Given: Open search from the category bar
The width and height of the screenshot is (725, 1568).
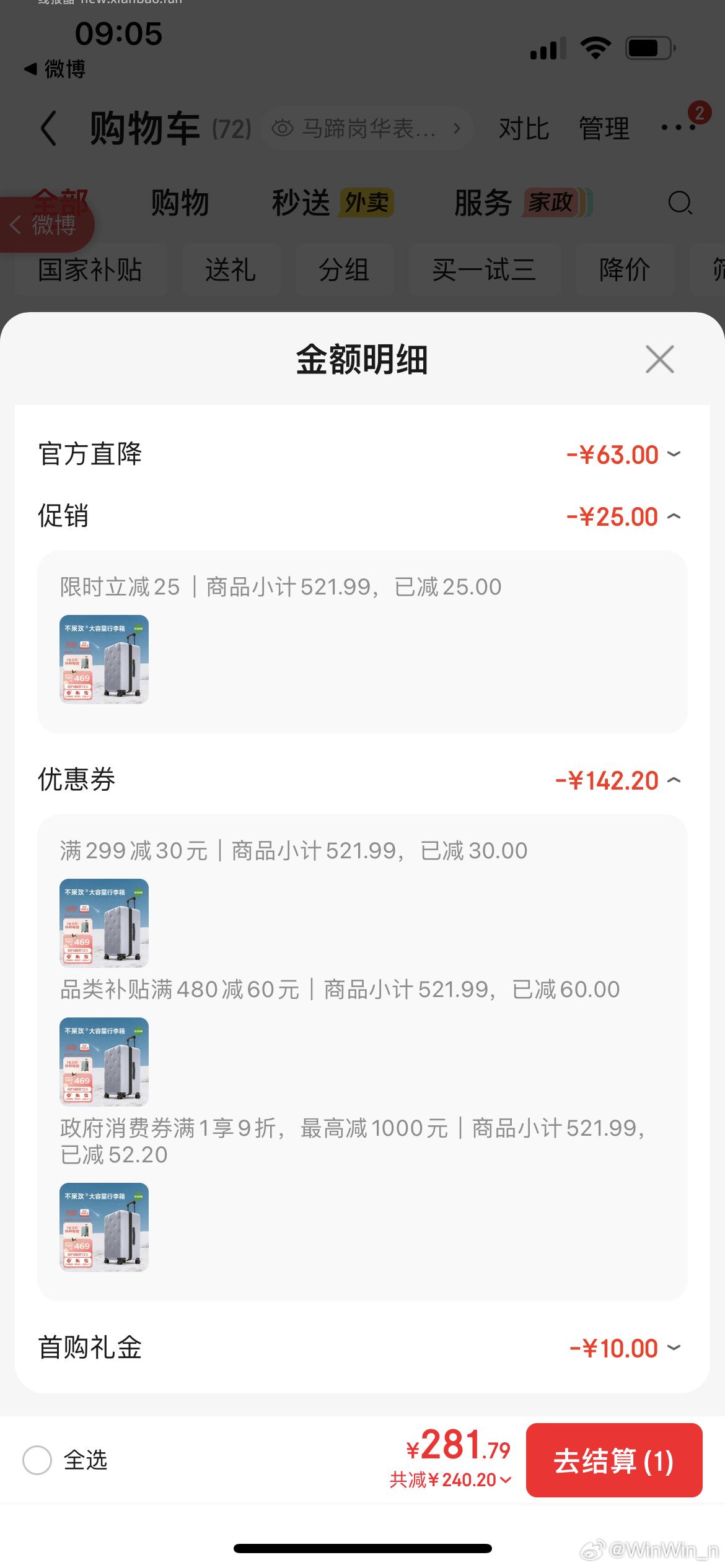Looking at the screenshot, I should pyautogui.click(x=679, y=203).
